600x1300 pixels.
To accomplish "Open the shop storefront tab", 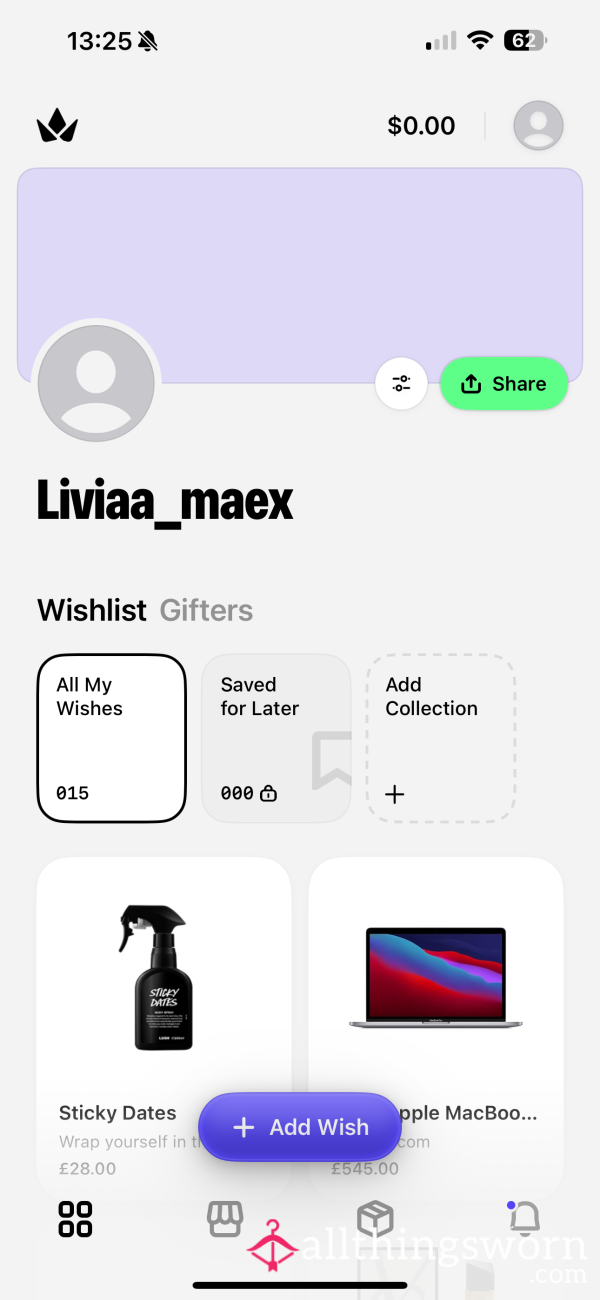I will 225,1219.
